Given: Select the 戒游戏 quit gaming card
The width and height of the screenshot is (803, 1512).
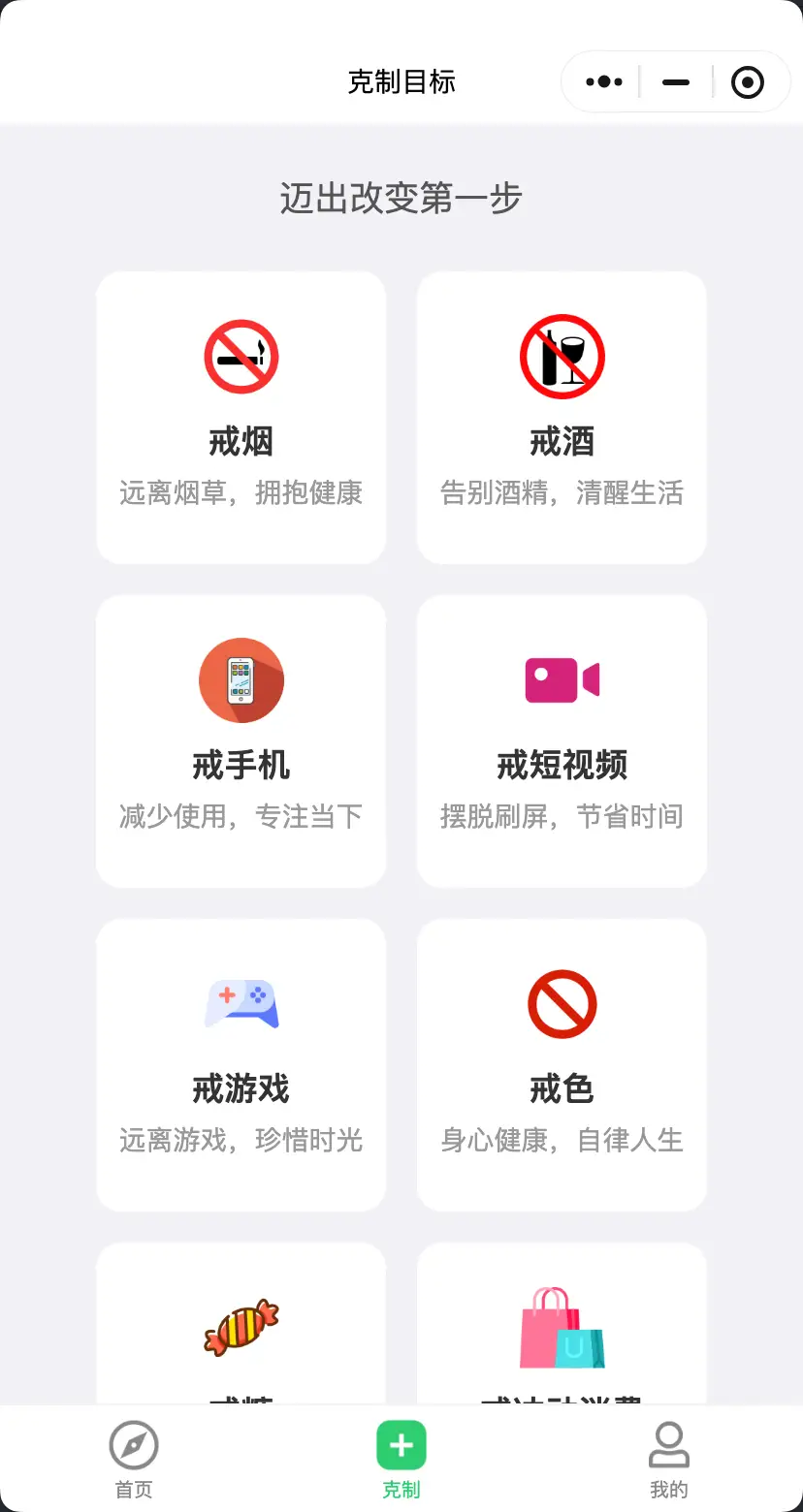Looking at the screenshot, I should (241, 1064).
